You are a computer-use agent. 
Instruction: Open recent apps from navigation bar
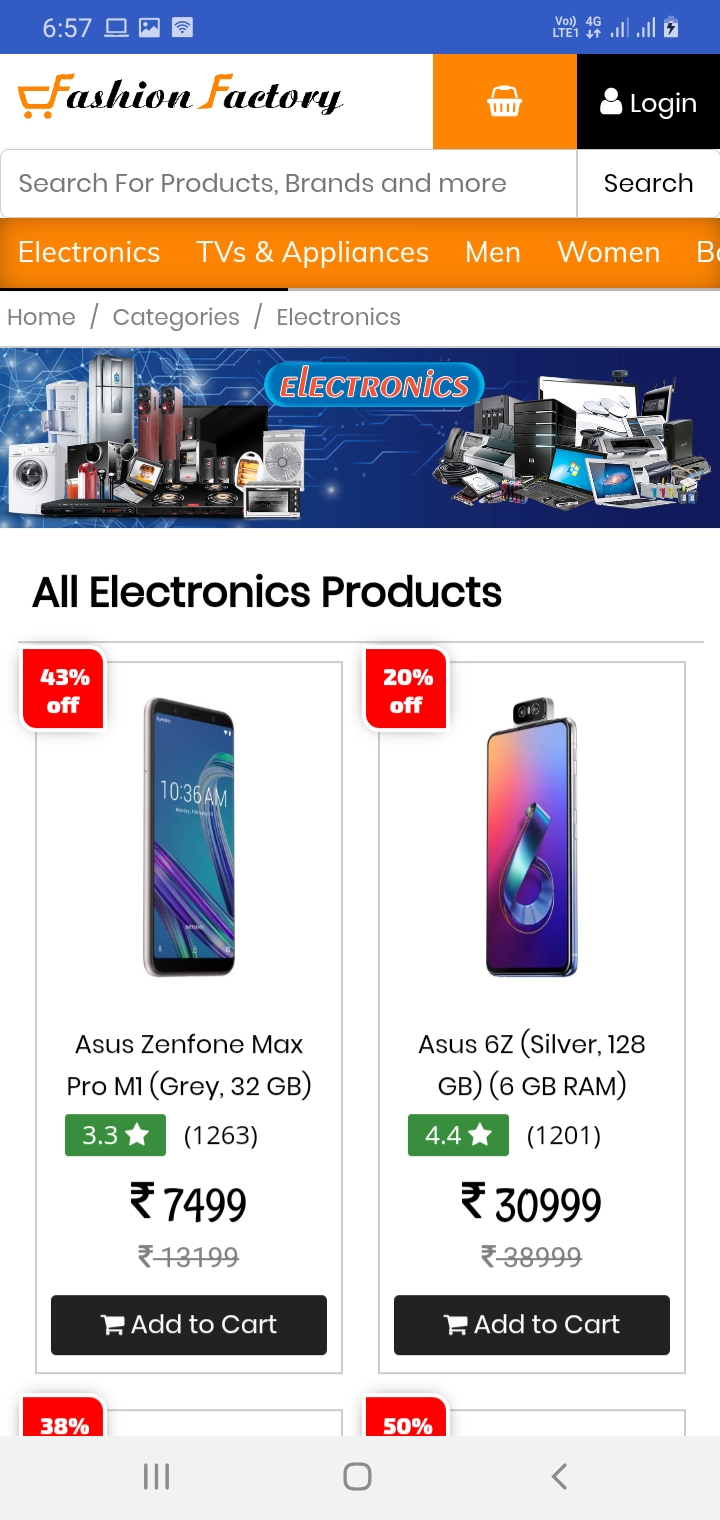tap(157, 1476)
